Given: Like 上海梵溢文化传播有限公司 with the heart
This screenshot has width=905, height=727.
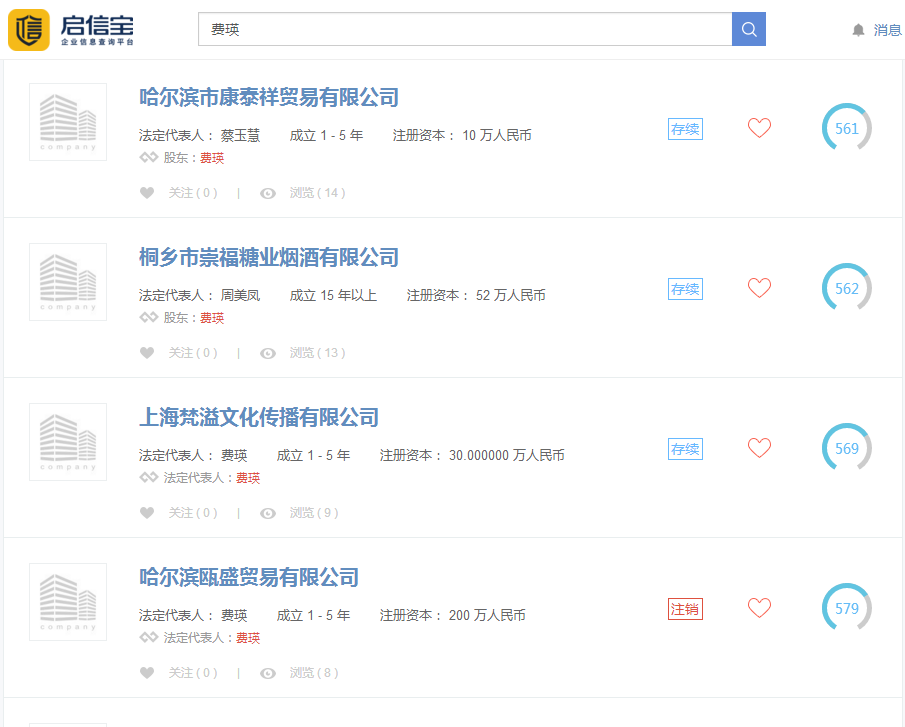Looking at the screenshot, I should tap(760, 448).
